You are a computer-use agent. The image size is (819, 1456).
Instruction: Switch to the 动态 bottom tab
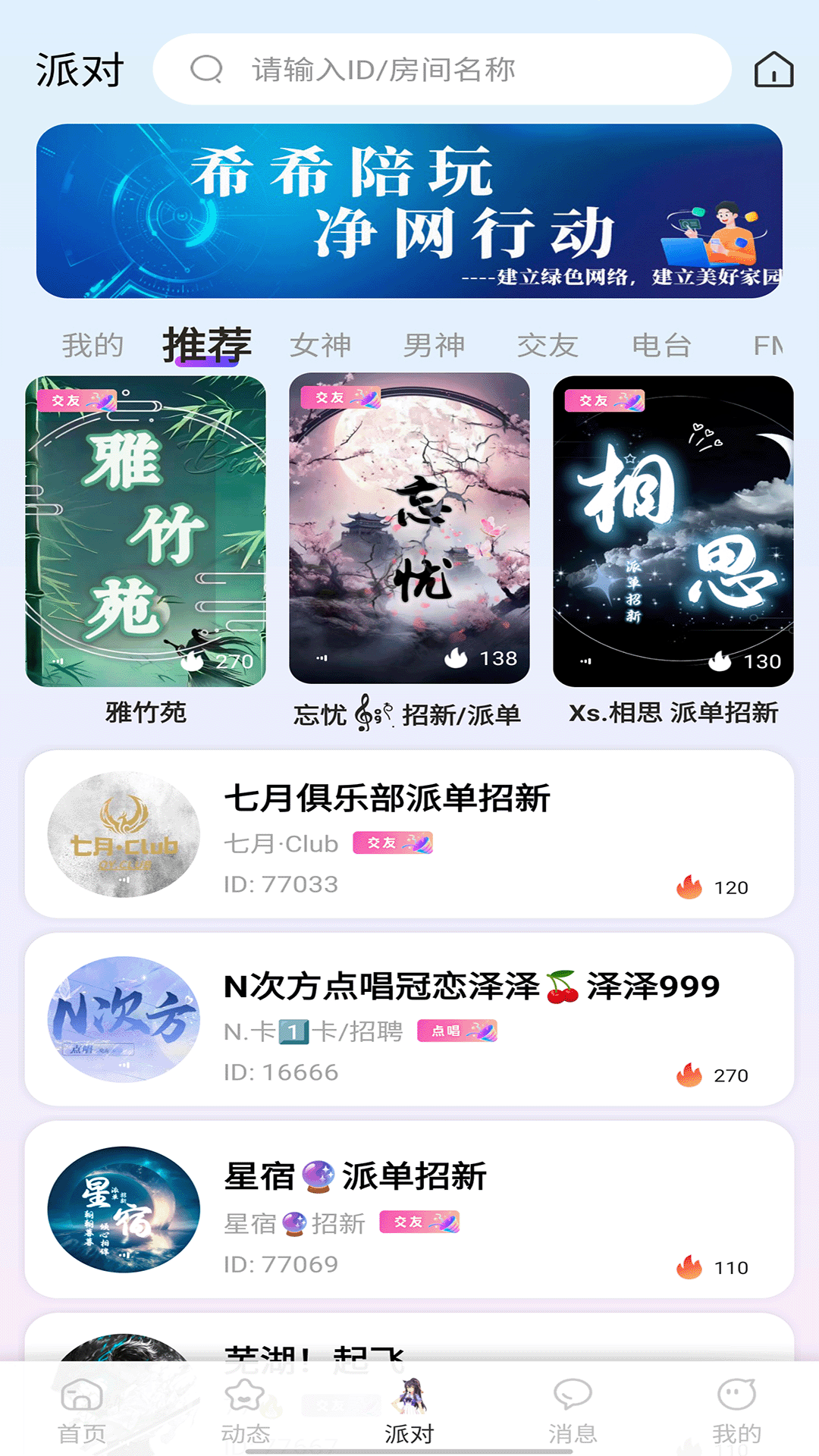pos(246,1410)
